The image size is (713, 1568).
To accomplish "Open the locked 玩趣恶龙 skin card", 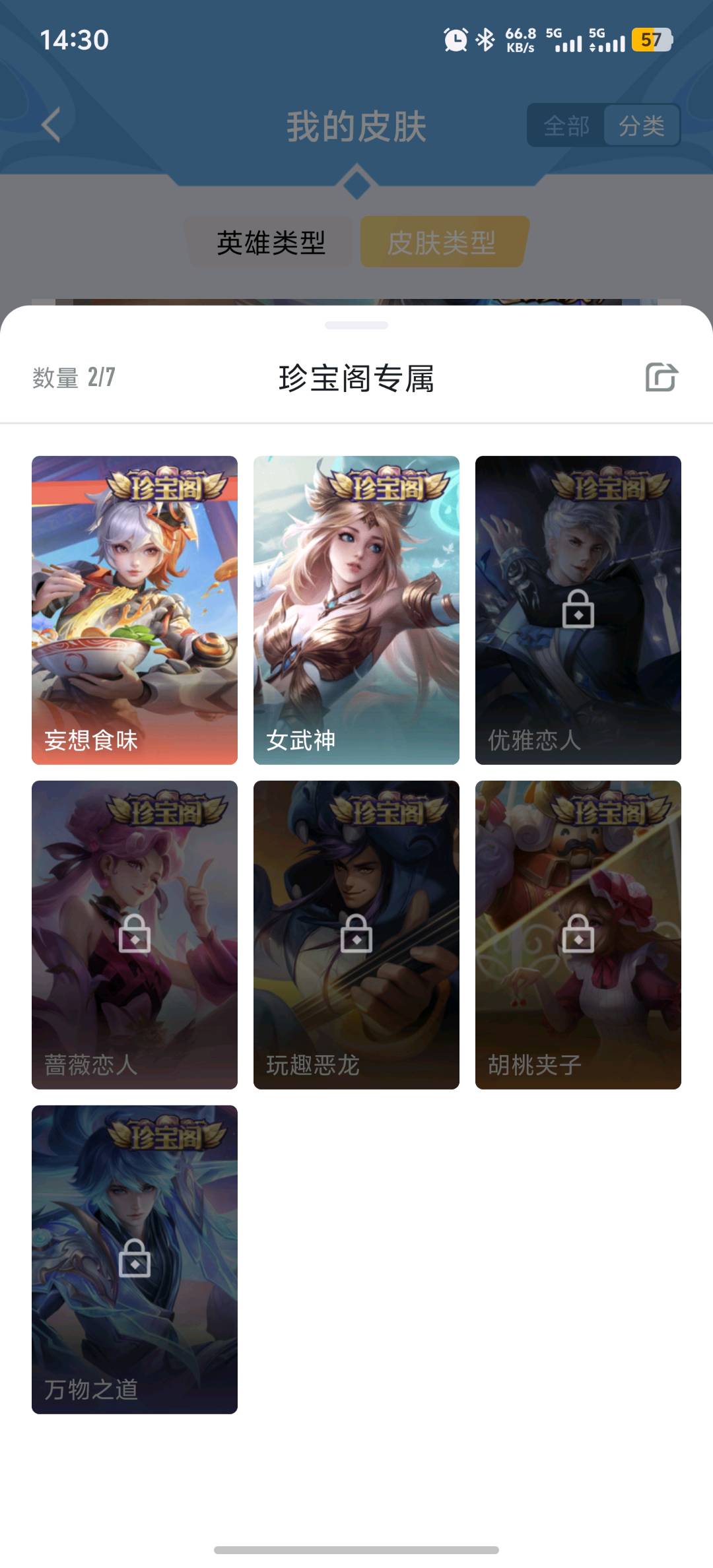I will 356,934.
